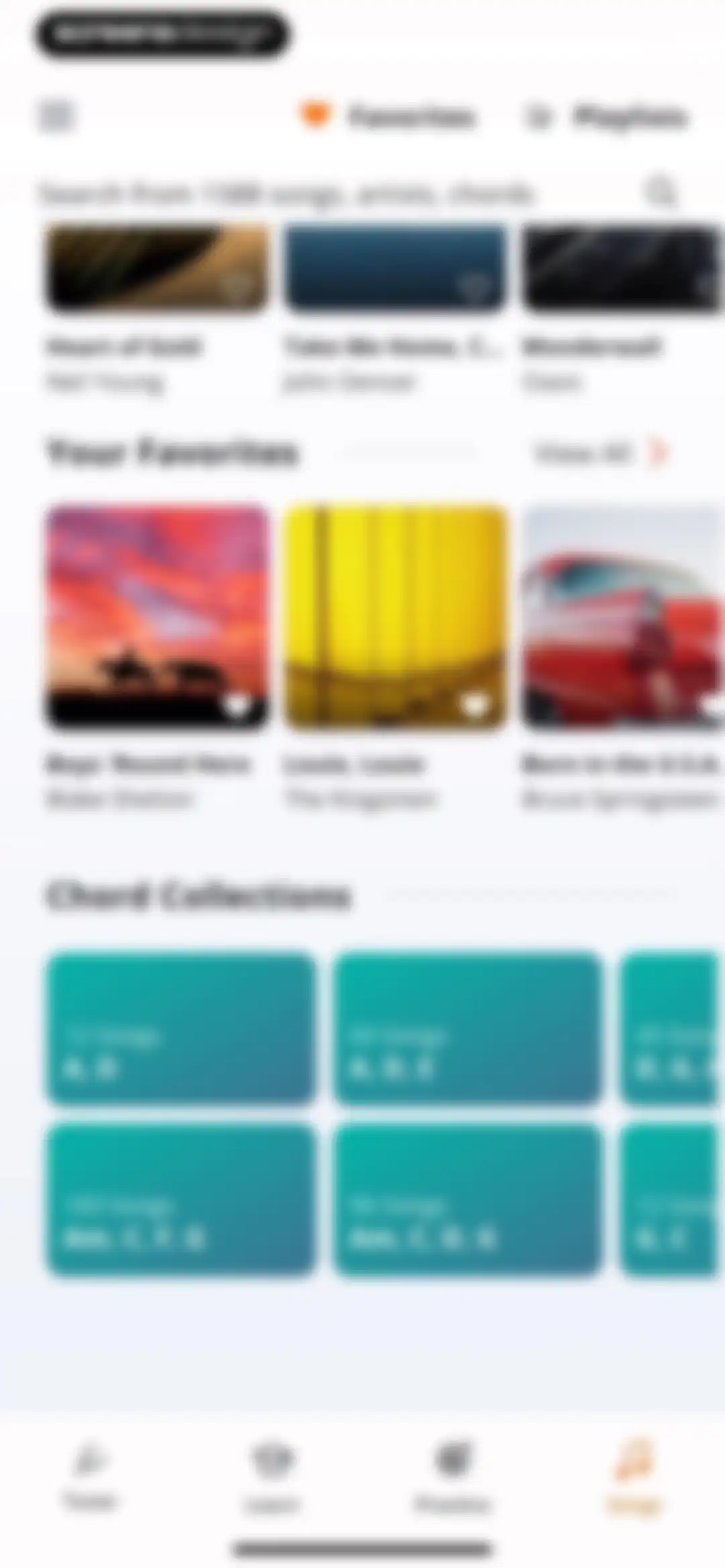Open the Favorites list

click(x=387, y=116)
